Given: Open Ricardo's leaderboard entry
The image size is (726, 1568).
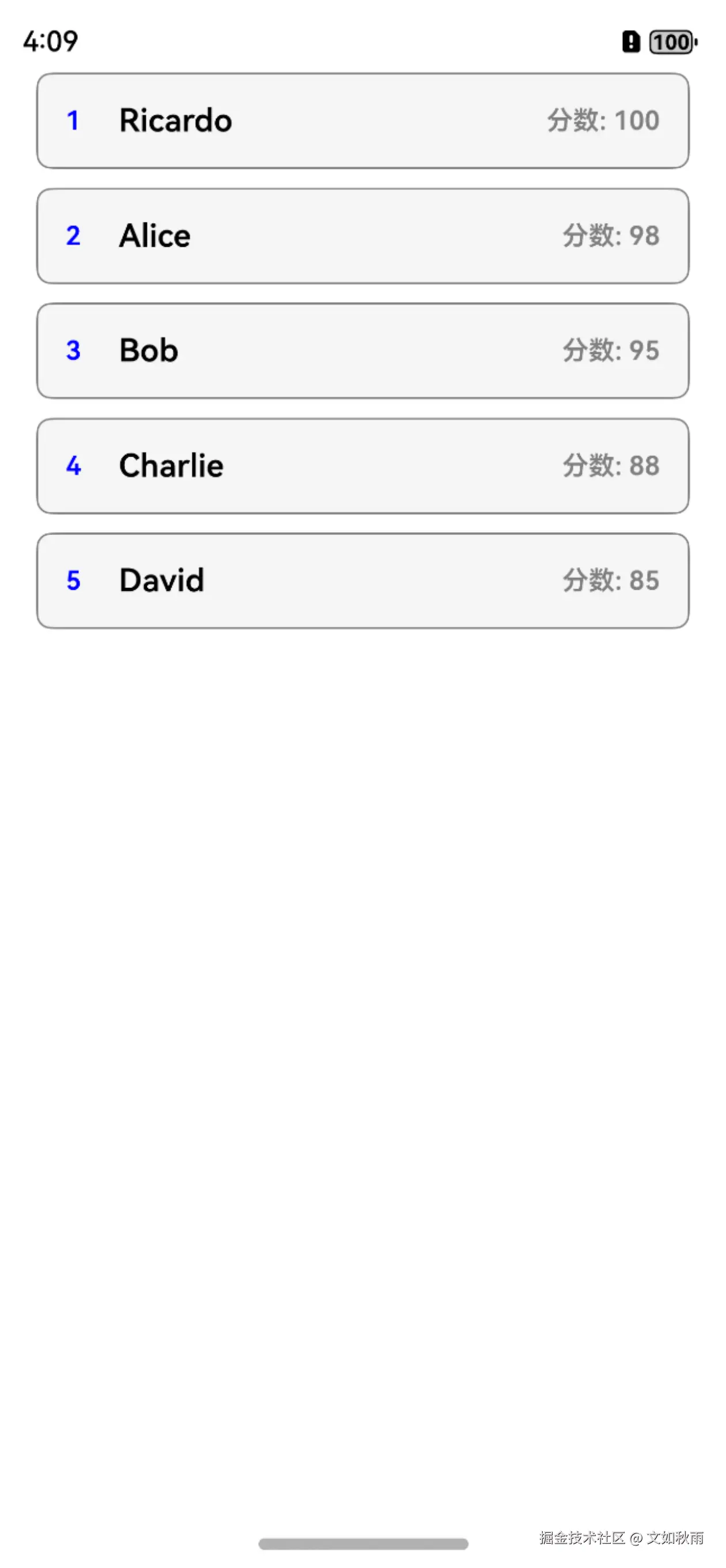Looking at the screenshot, I should (362, 120).
